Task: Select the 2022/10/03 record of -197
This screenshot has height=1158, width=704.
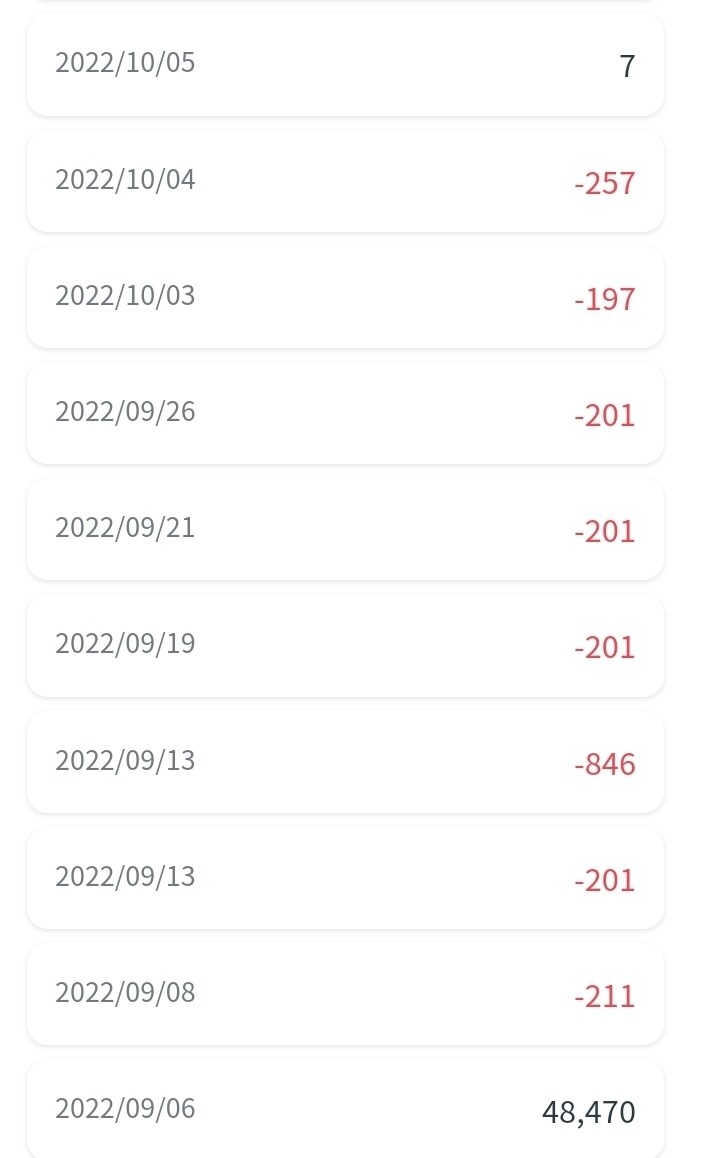Action: (x=345, y=297)
